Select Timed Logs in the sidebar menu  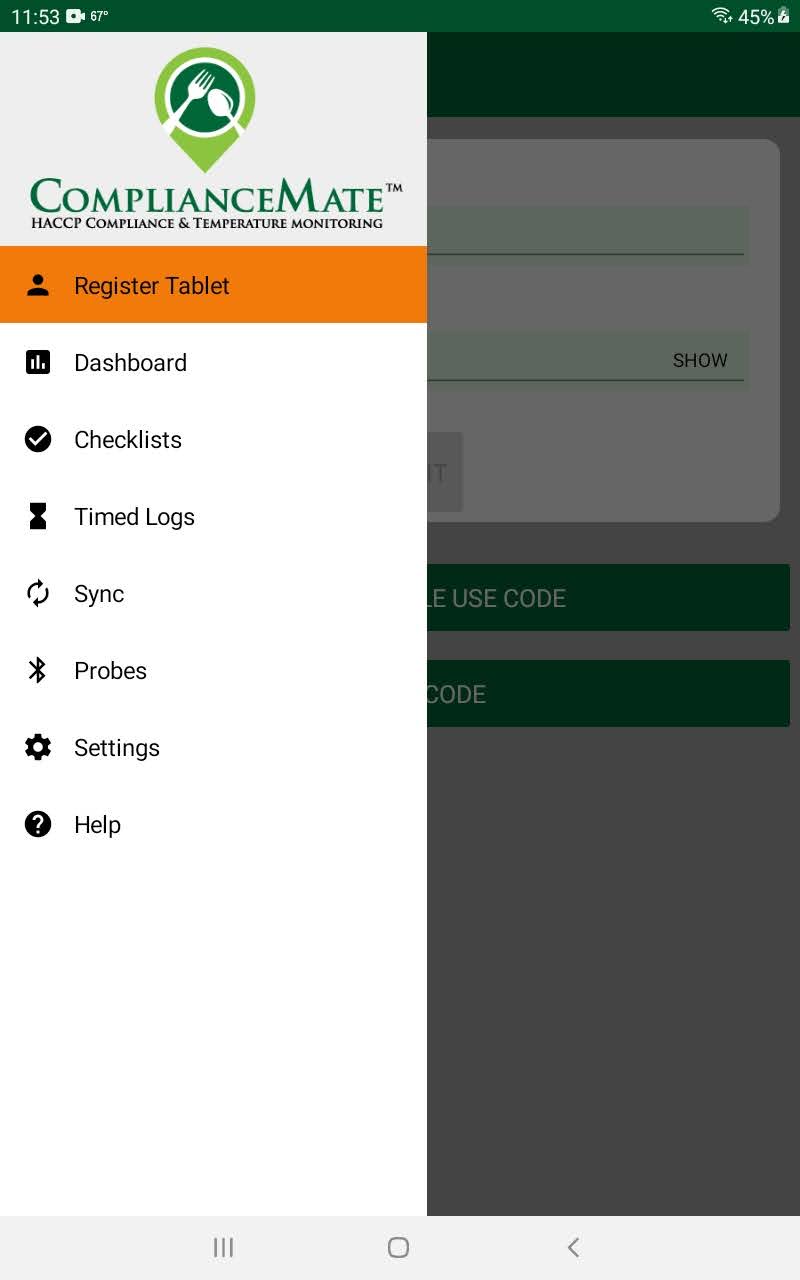click(x=134, y=516)
